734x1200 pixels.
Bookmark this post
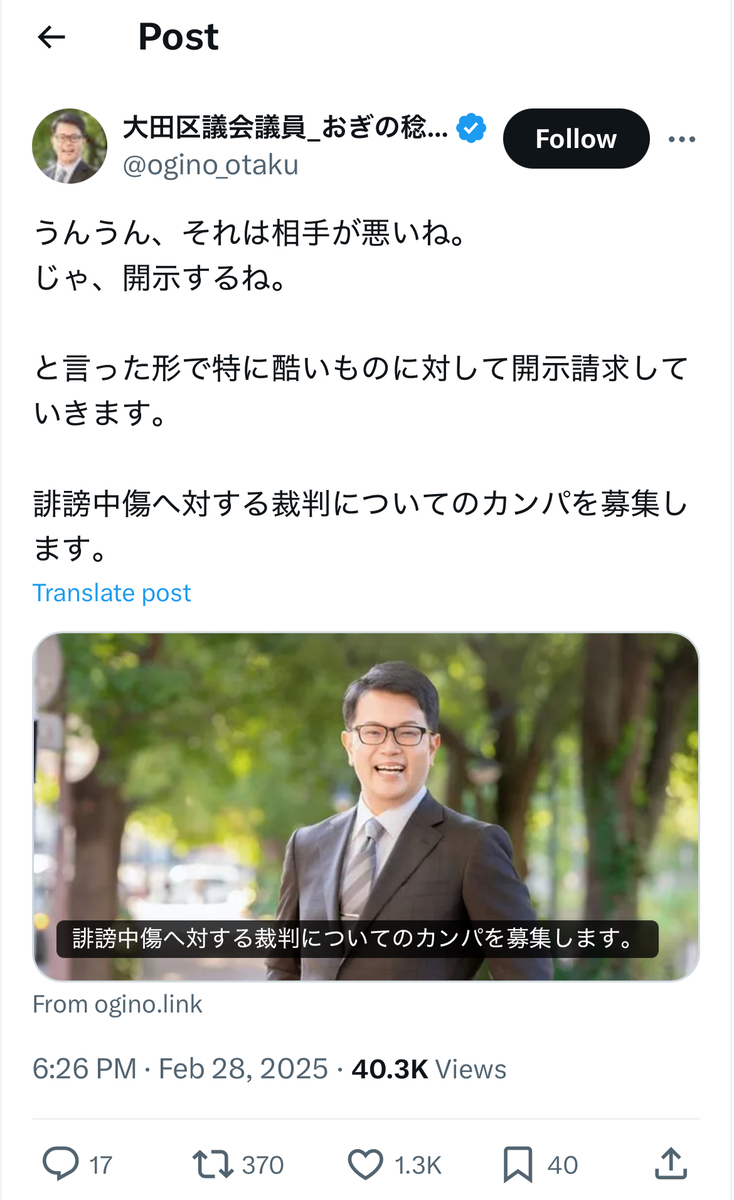517,1163
